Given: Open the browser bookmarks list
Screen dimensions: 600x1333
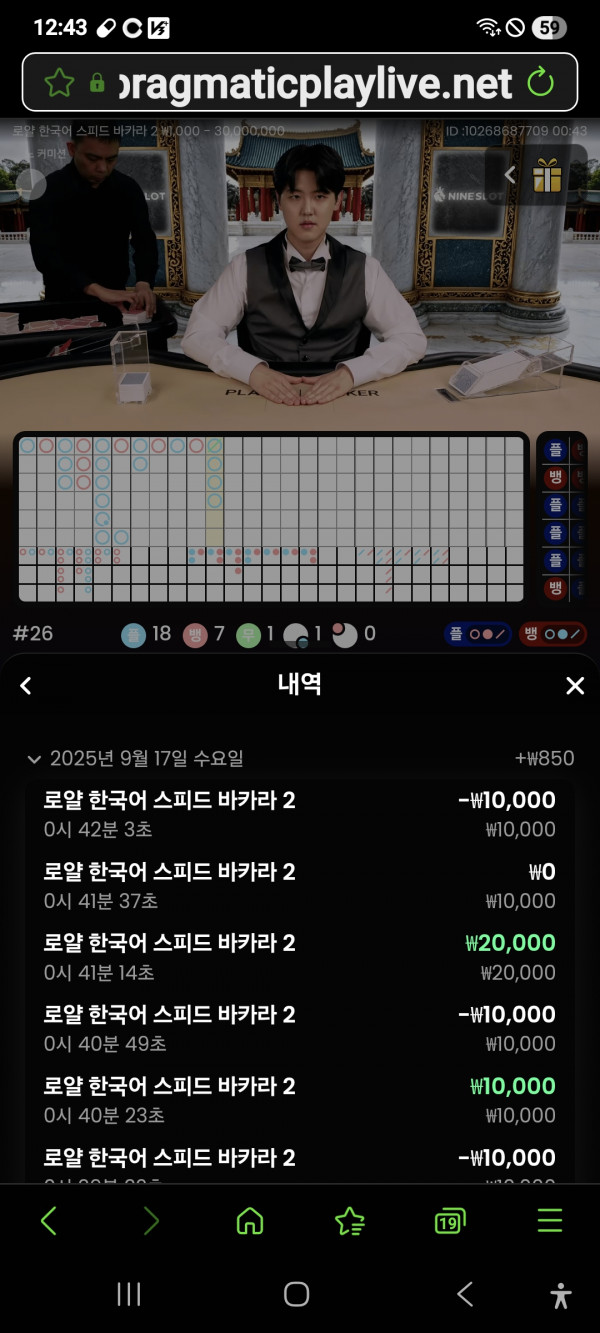Looking at the screenshot, I should pos(349,1221).
